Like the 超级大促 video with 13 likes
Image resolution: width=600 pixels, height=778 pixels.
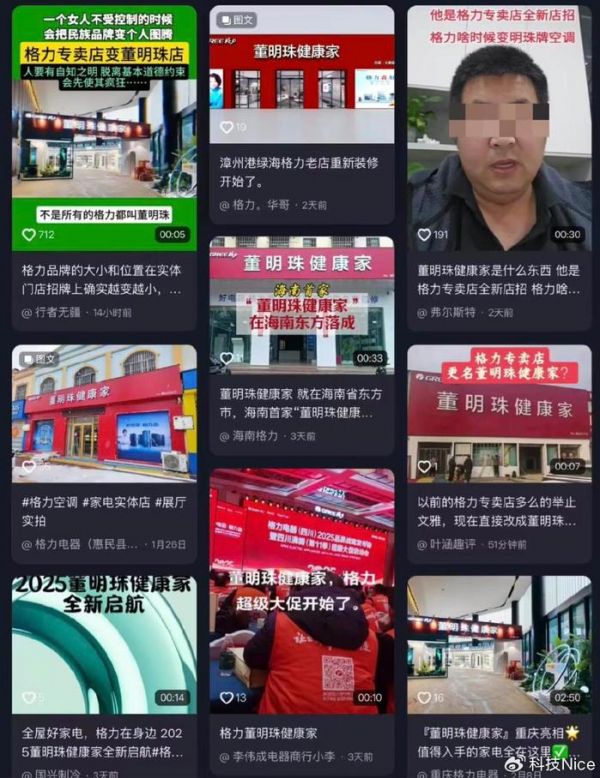227,698
